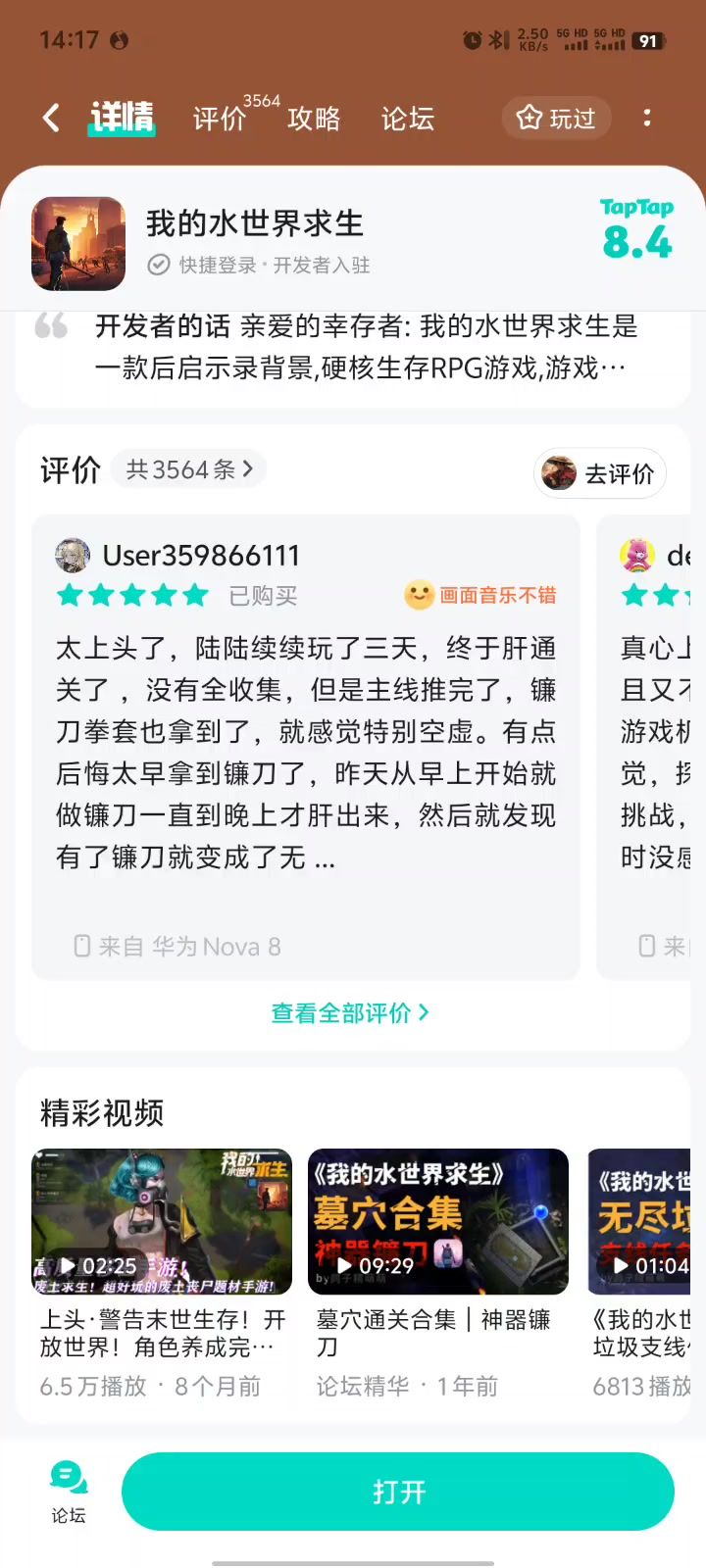Image resolution: width=706 pixels, height=1568 pixels.
Task: Open the 论坛 top tab
Action: (x=407, y=119)
